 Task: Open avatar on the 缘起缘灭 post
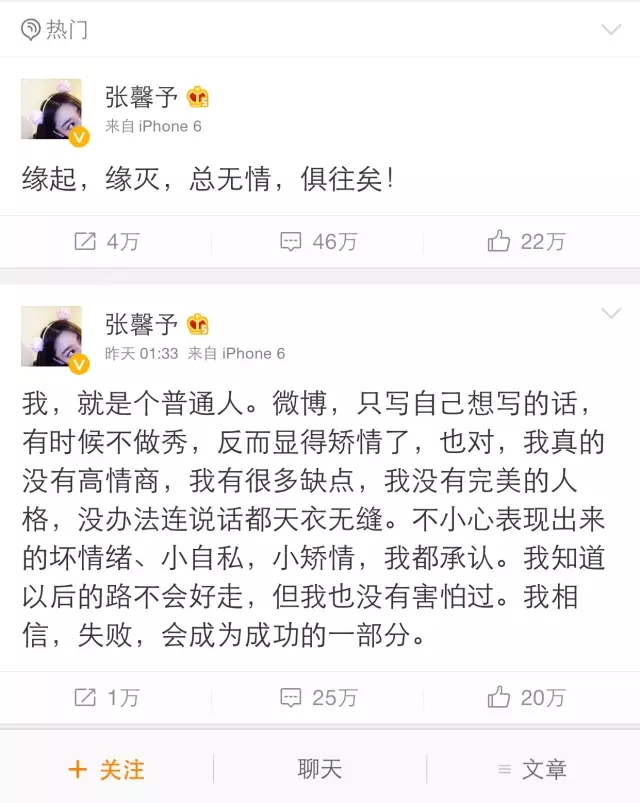(51, 109)
